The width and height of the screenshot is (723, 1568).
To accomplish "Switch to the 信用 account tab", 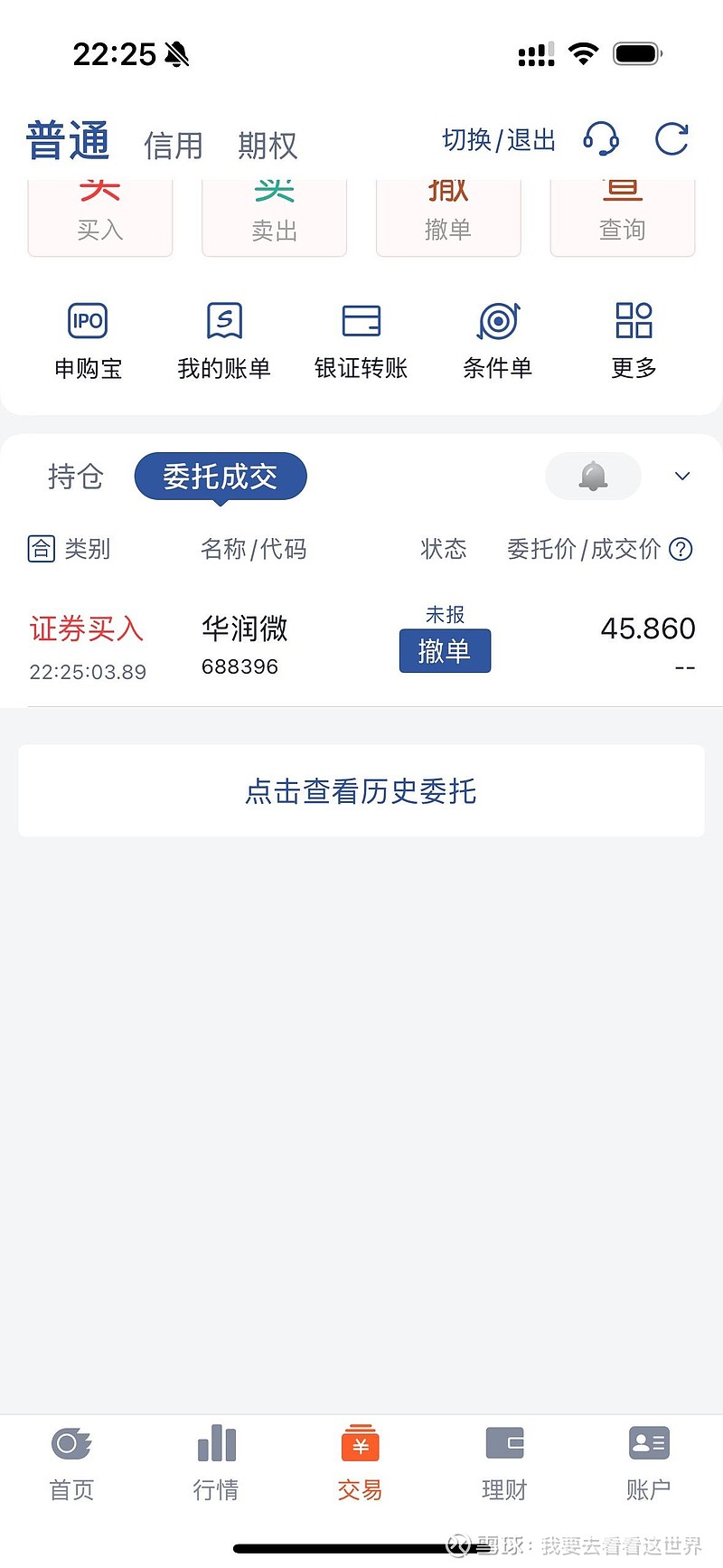I will 174,145.
